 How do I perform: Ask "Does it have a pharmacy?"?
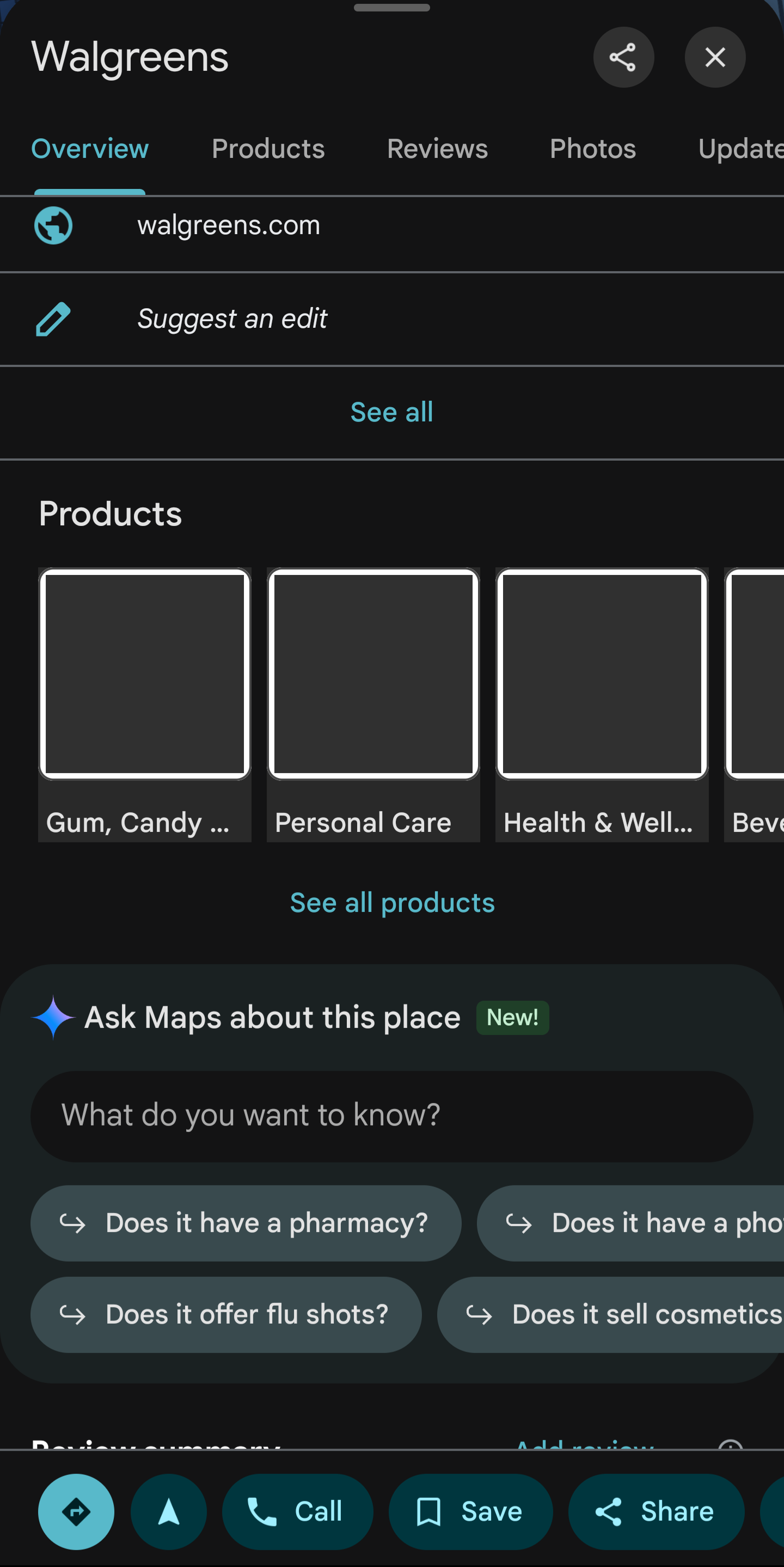coord(246,1223)
